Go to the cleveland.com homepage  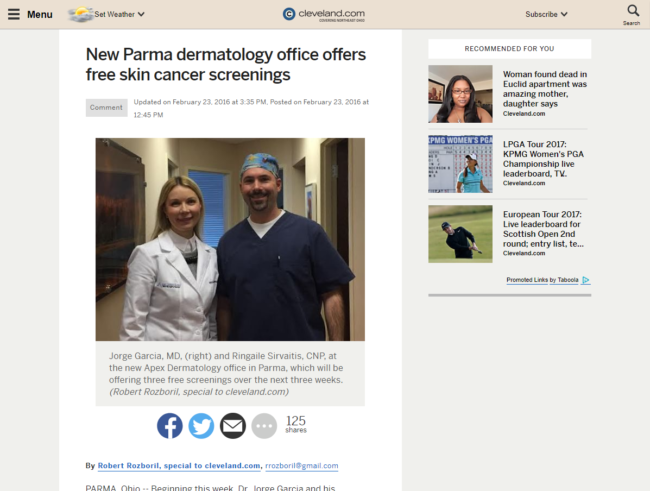(324, 14)
